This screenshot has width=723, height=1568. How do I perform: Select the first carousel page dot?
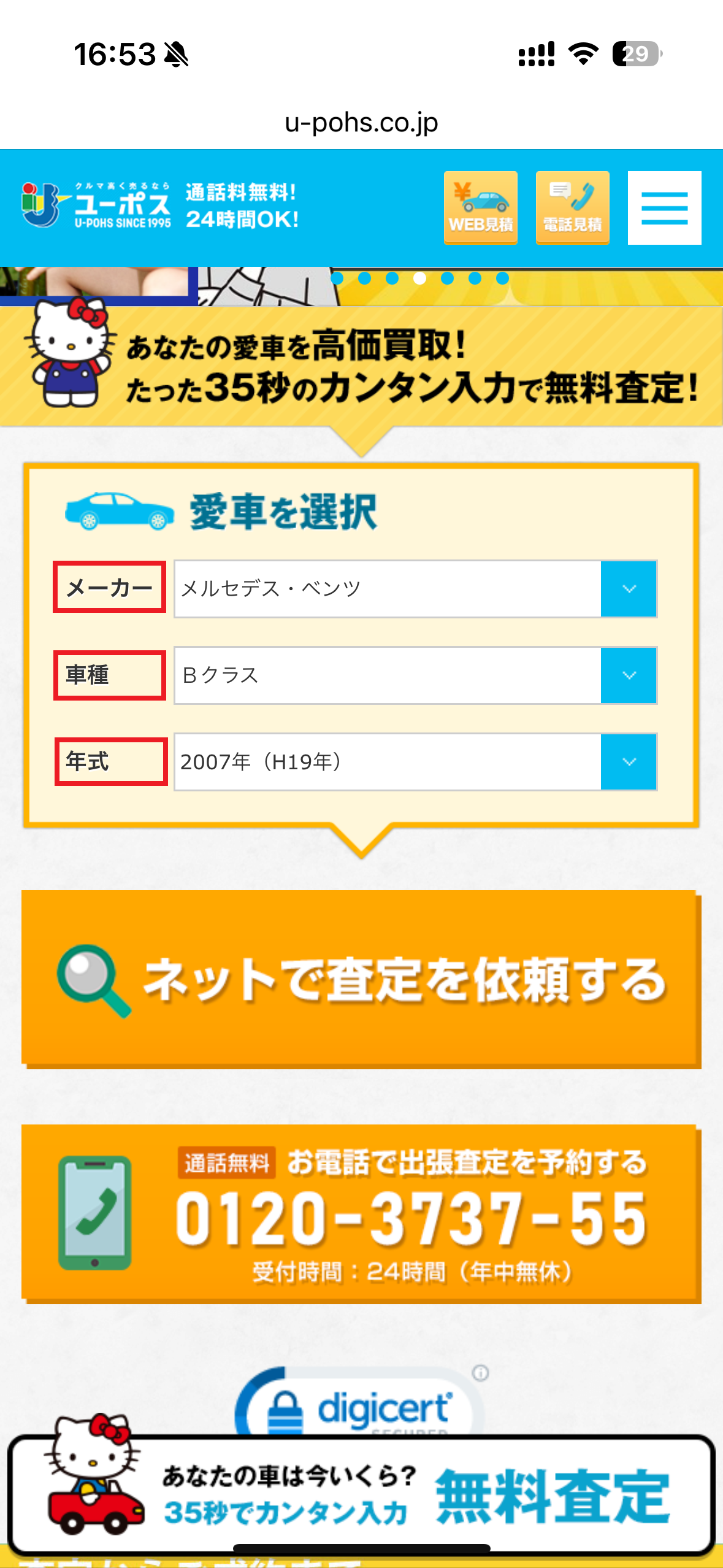337,279
